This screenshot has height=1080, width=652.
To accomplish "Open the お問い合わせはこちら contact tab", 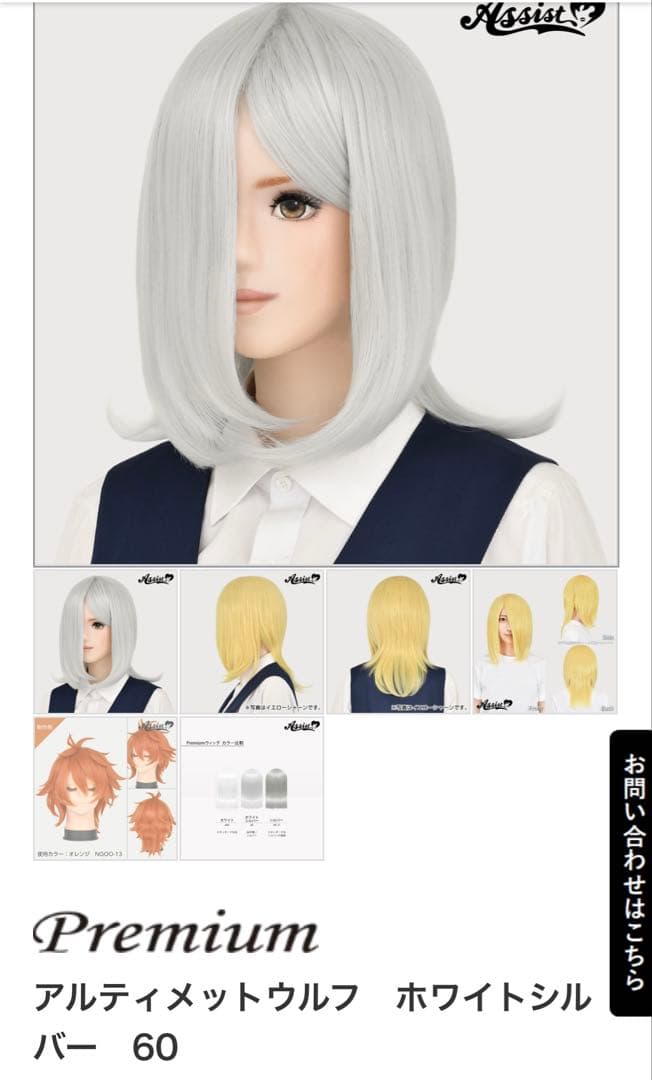I will tap(630, 873).
